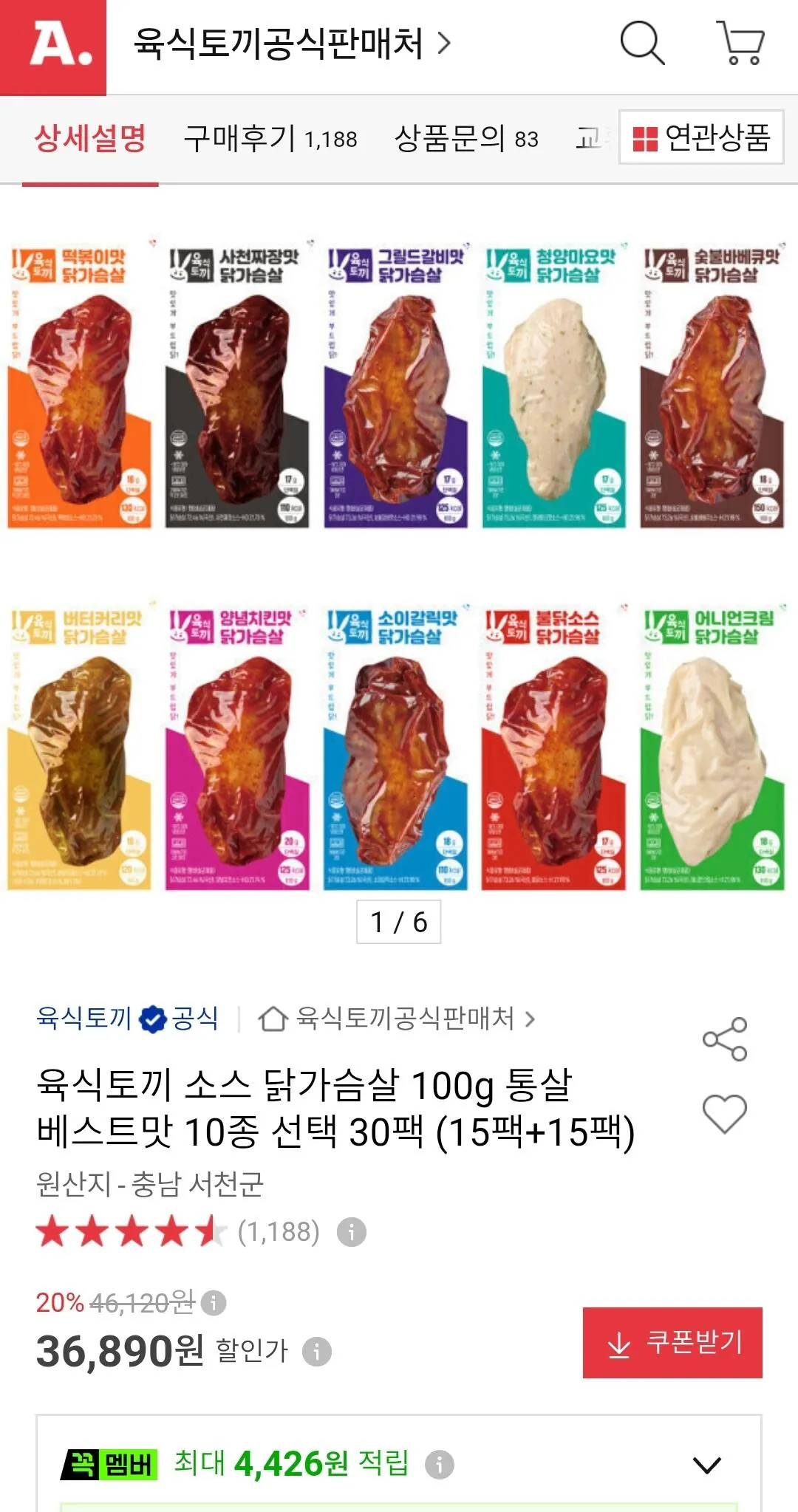Switch to the 구매후기 1,188 tab
The image size is (798, 1512).
270,138
